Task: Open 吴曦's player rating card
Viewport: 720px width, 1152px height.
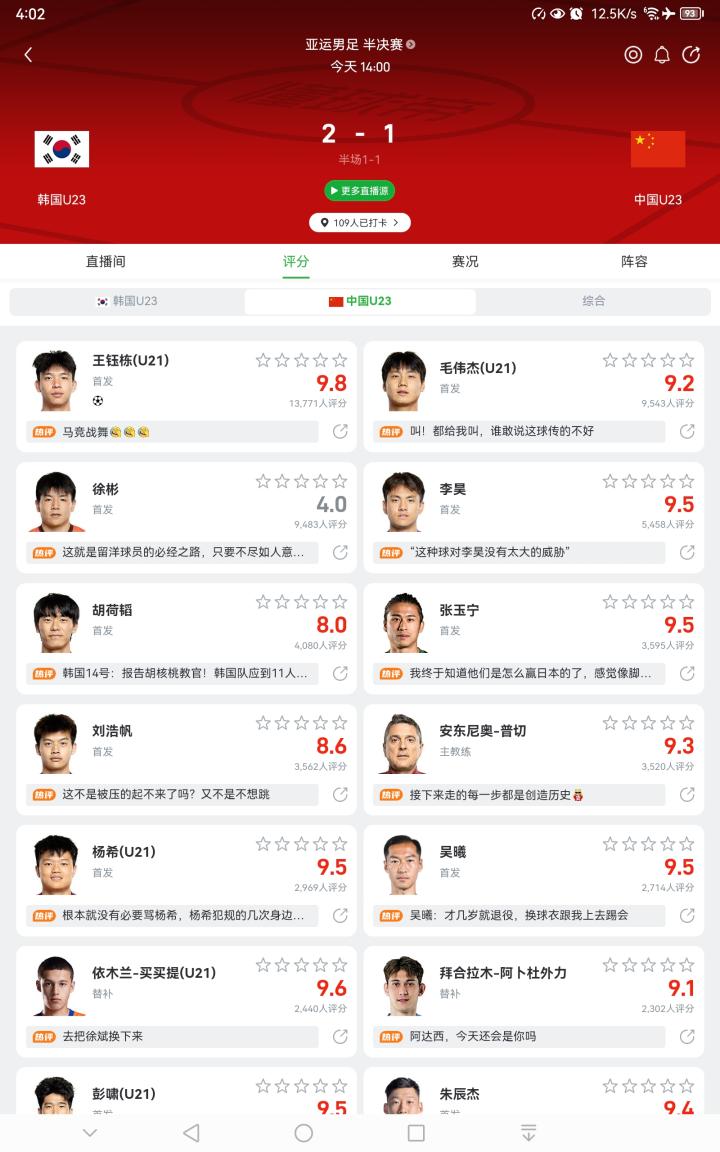Action: point(533,880)
